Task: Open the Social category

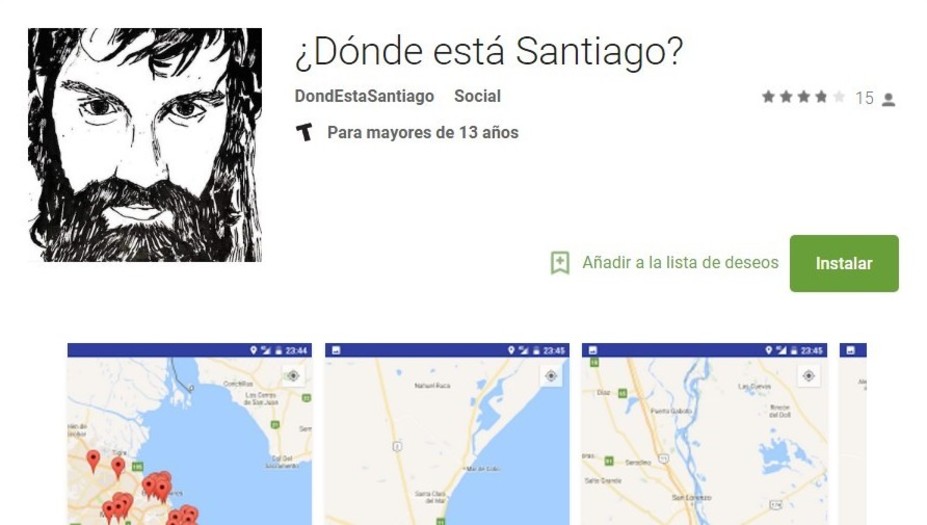Action: pyautogui.click(x=477, y=96)
